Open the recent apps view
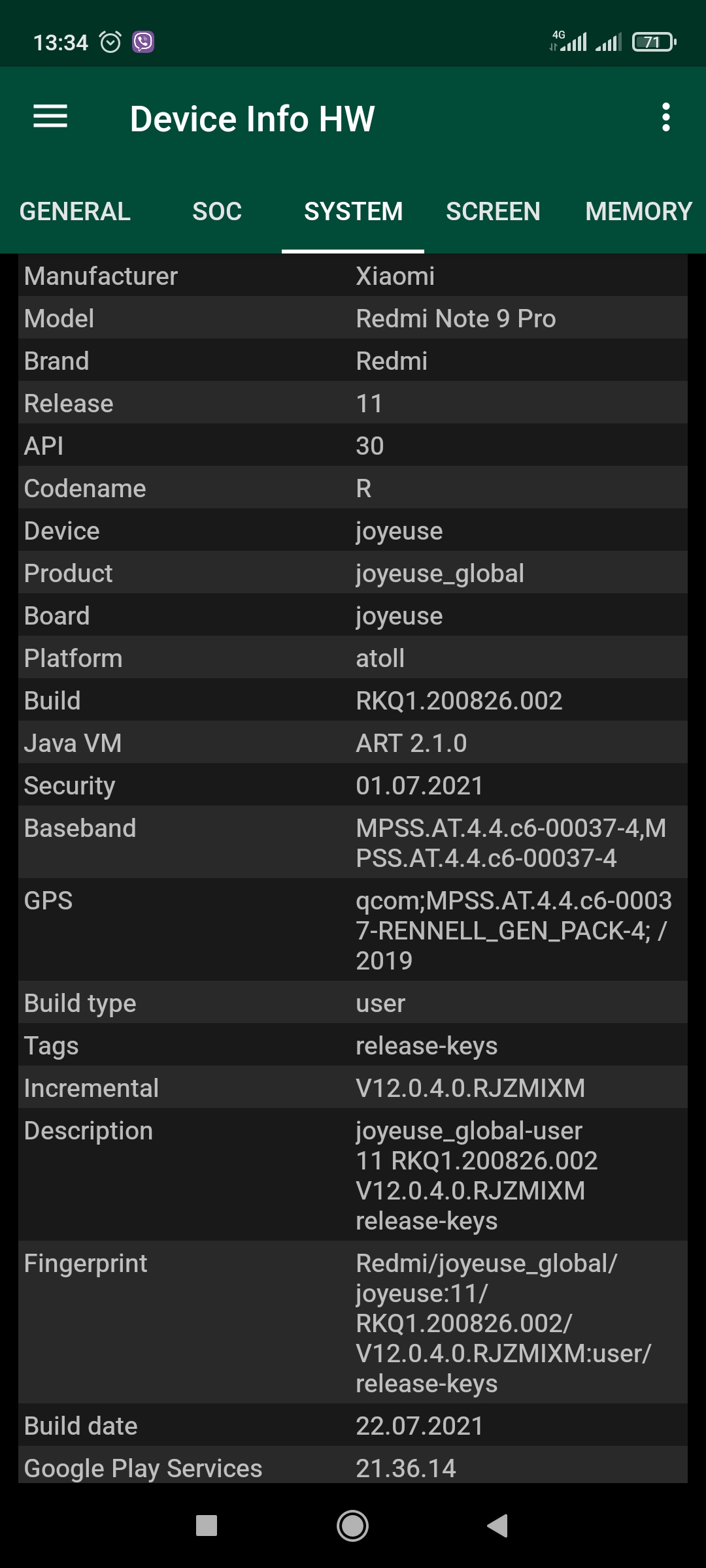 pyautogui.click(x=207, y=1526)
